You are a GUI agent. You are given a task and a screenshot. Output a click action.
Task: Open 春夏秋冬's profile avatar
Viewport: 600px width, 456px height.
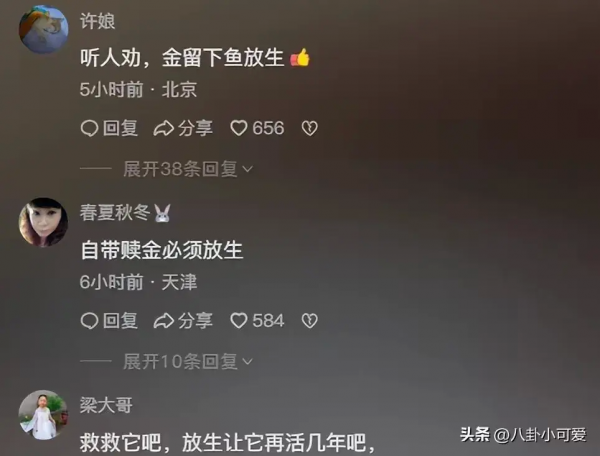coord(43,221)
